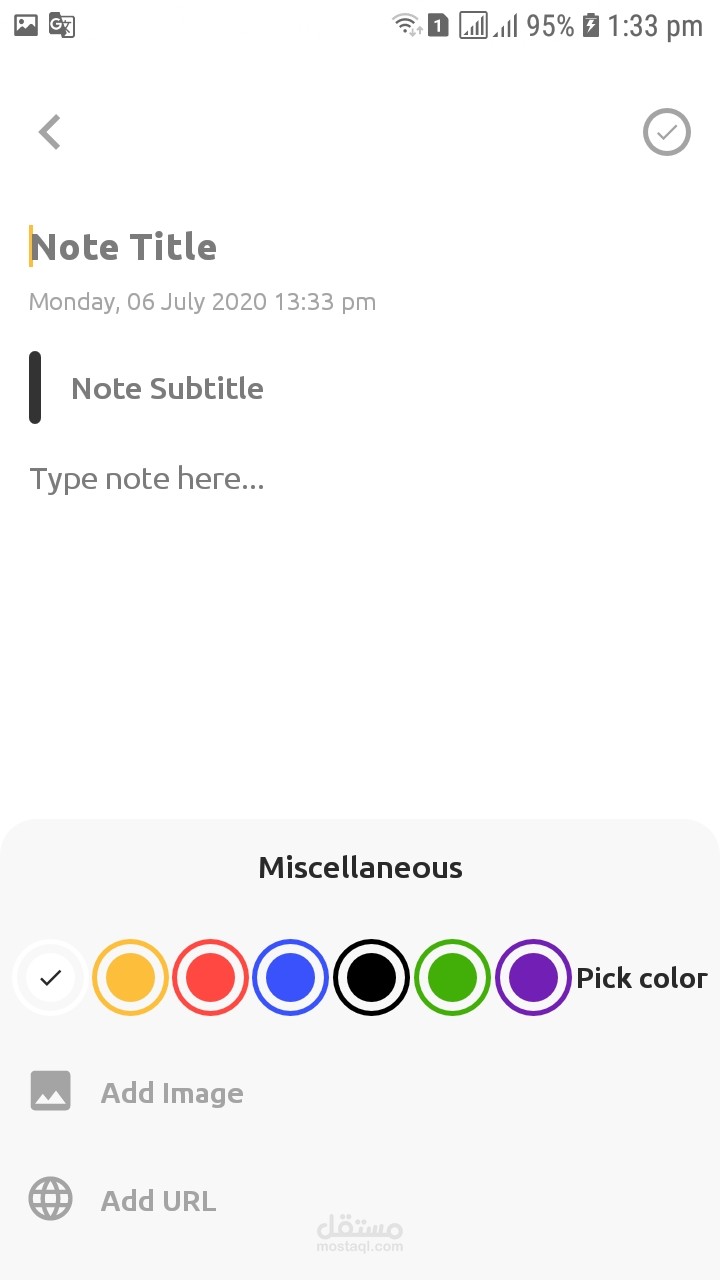The width and height of the screenshot is (720, 1280).
Task: Choose the black note color
Action: (x=372, y=977)
